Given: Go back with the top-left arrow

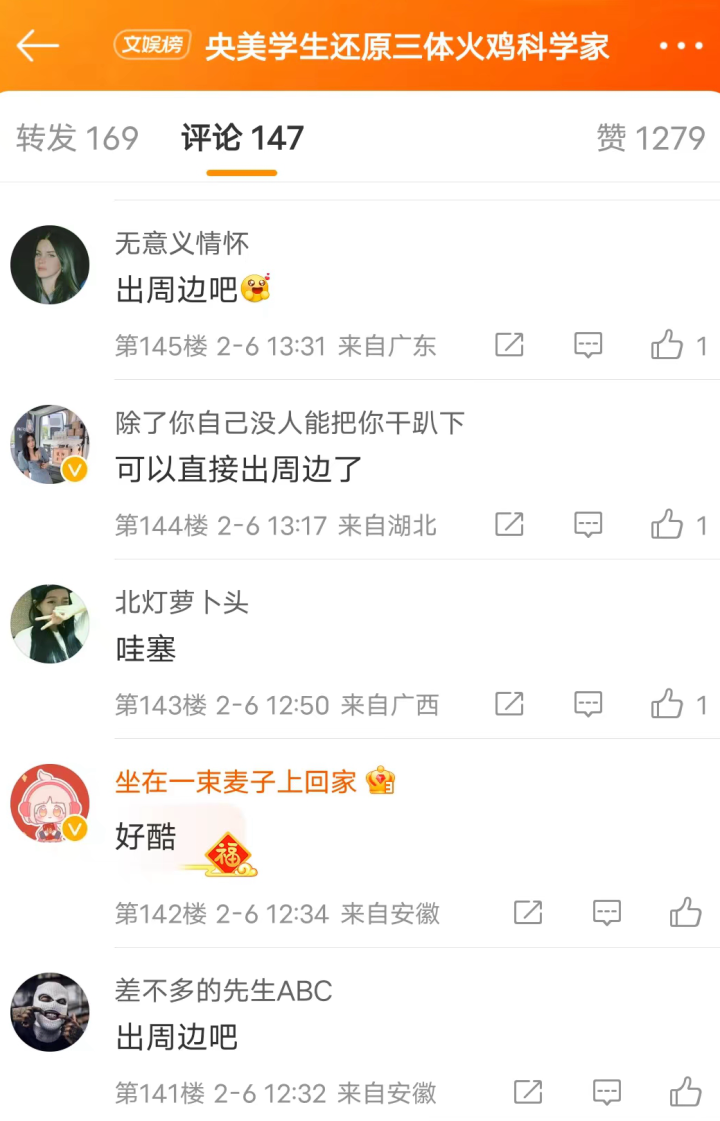Looking at the screenshot, I should click(38, 45).
